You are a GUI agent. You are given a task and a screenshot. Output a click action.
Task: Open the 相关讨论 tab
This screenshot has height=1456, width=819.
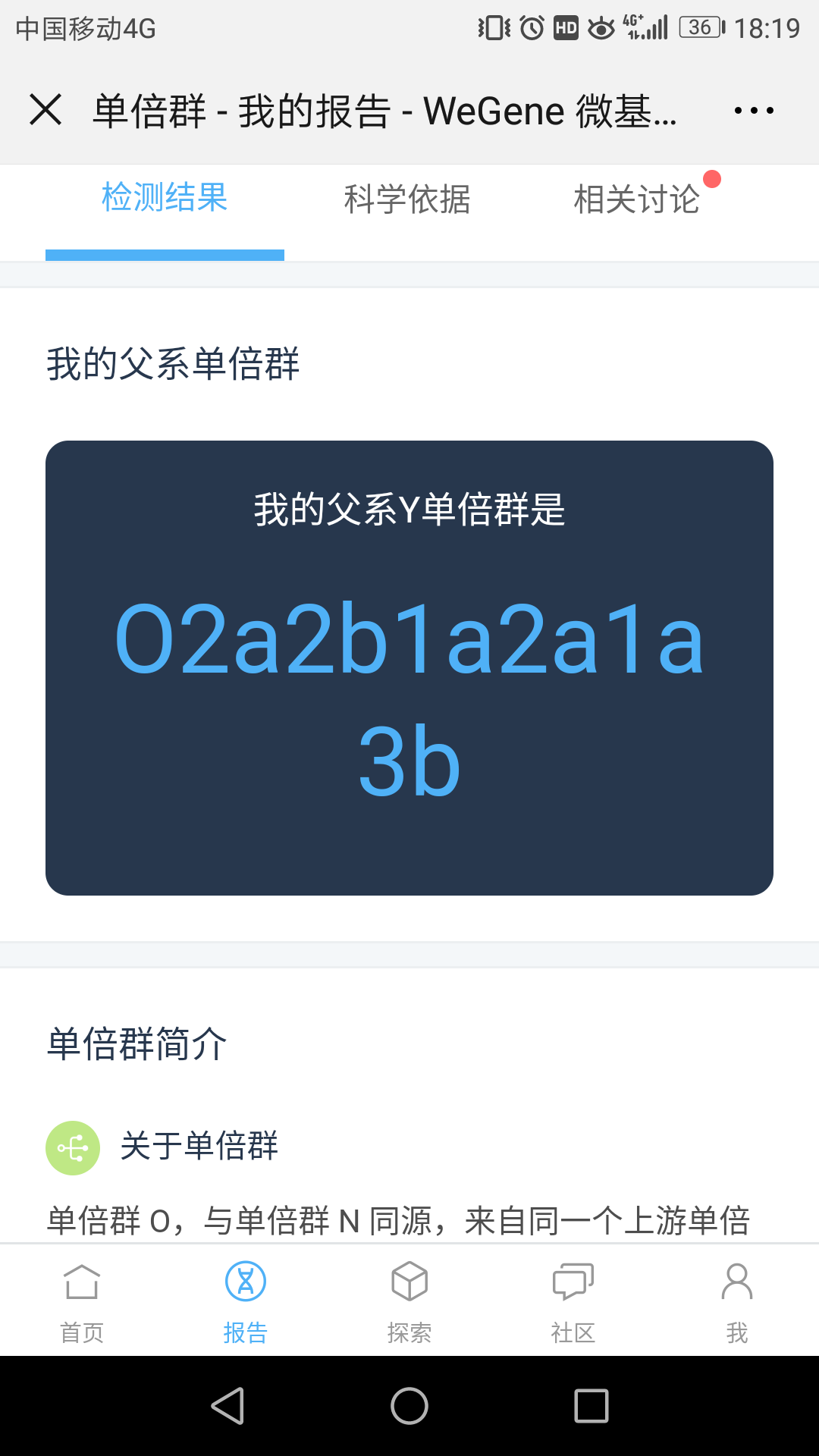[x=637, y=199]
